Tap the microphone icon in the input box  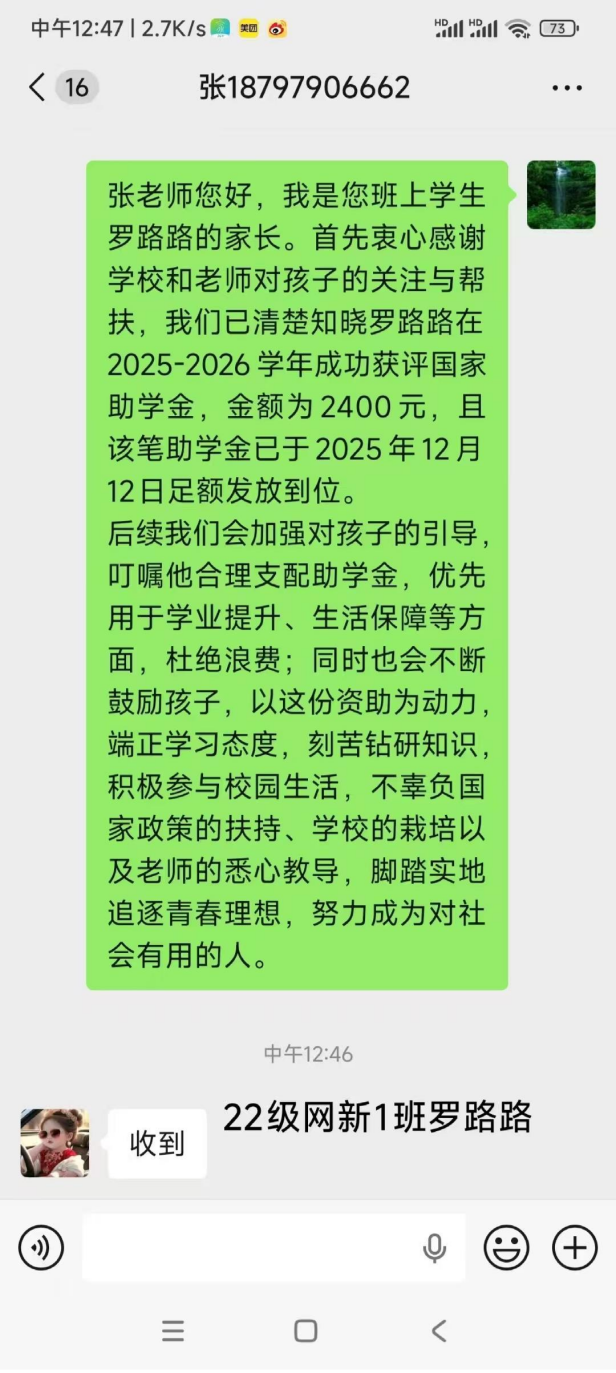tap(434, 1247)
